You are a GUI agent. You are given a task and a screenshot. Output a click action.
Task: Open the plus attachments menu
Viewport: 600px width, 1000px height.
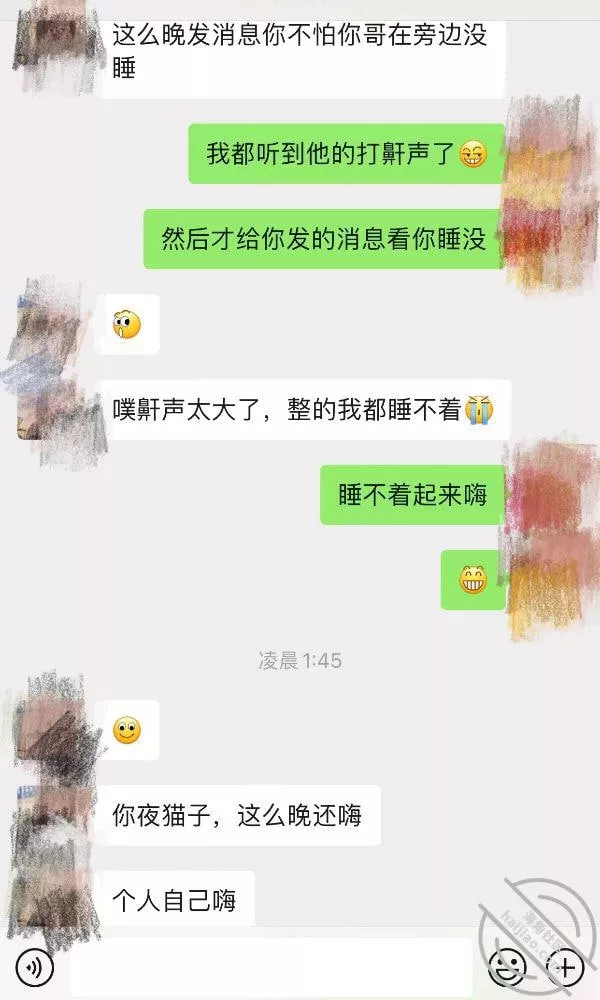click(x=566, y=967)
